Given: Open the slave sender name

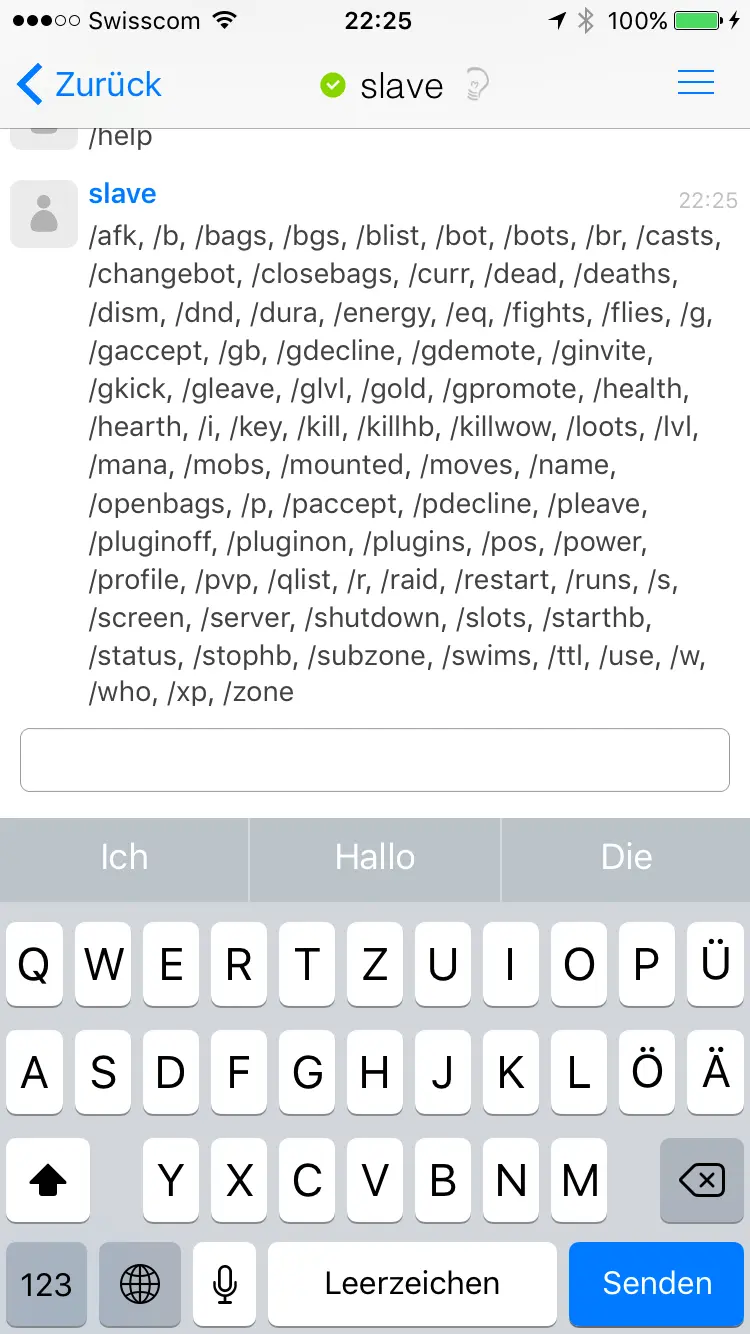Looking at the screenshot, I should pyautogui.click(x=122, y=193).
